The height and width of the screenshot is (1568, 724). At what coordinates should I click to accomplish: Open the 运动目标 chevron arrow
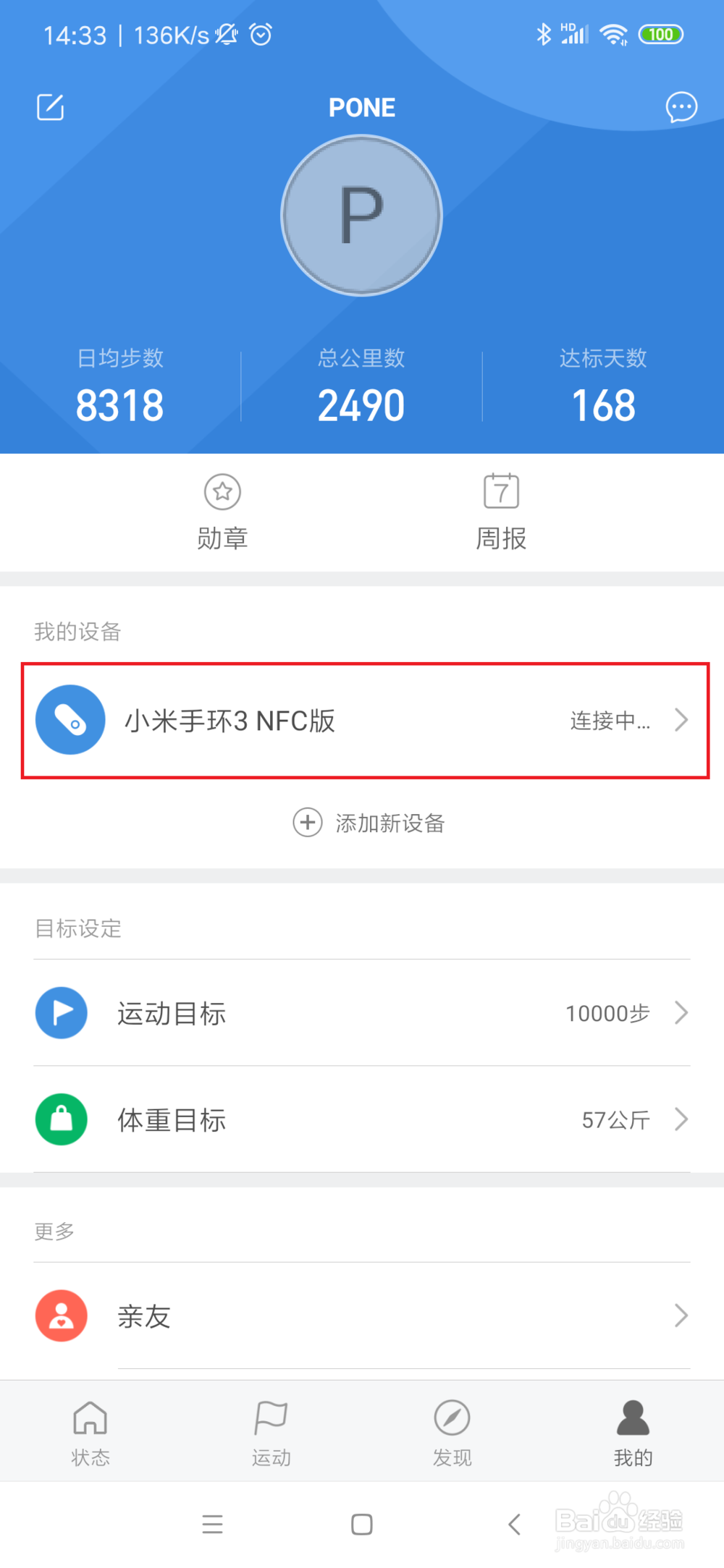pos(681,1013)
